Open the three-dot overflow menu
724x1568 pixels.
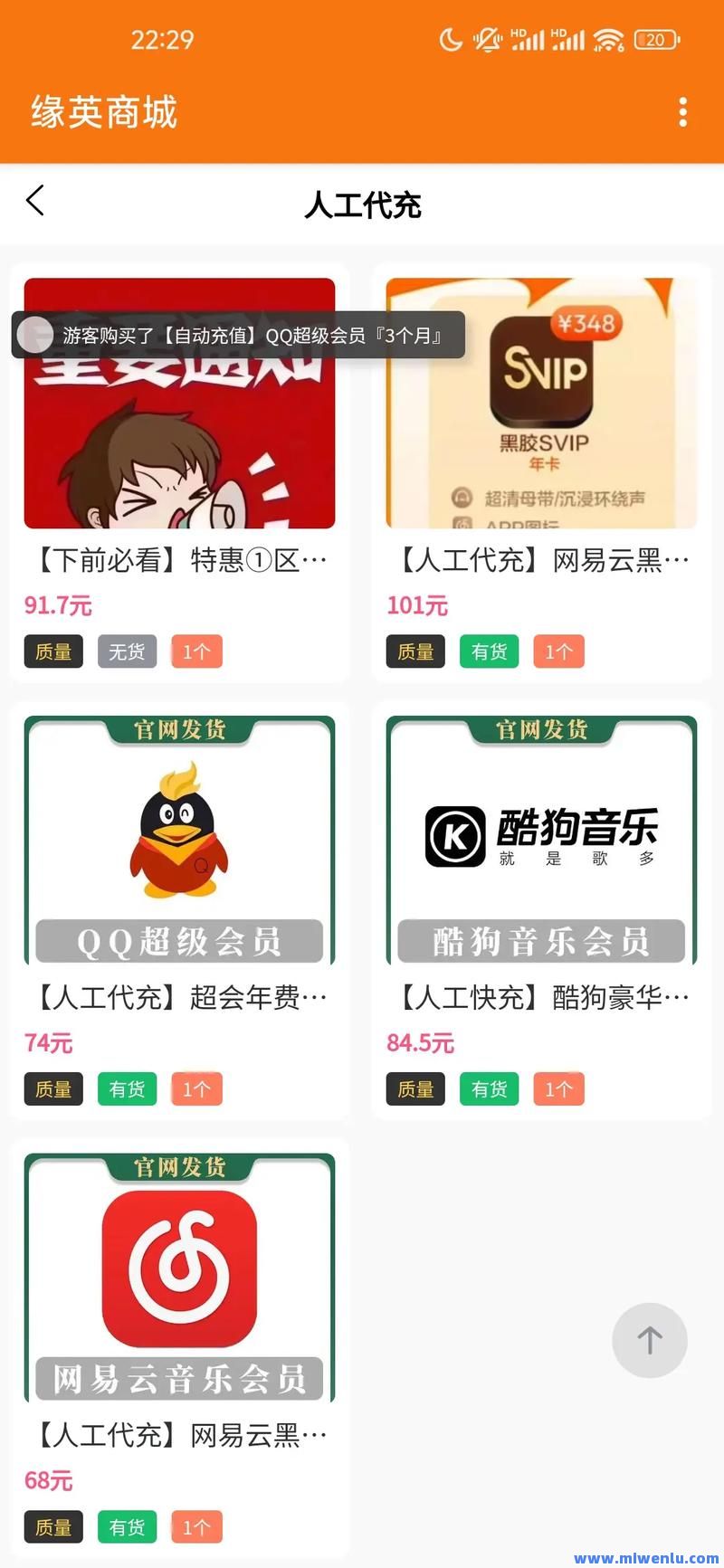pos(682,112)
